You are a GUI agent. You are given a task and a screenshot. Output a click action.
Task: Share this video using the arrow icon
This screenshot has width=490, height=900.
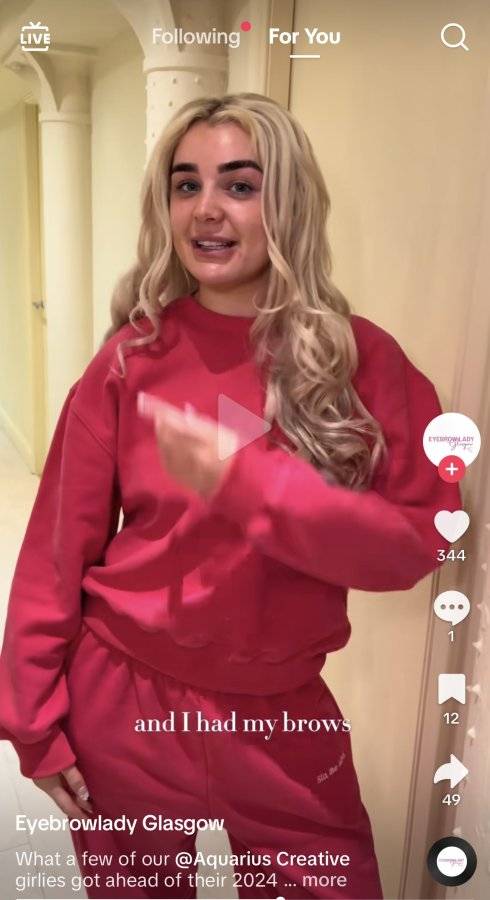[451, 771]
